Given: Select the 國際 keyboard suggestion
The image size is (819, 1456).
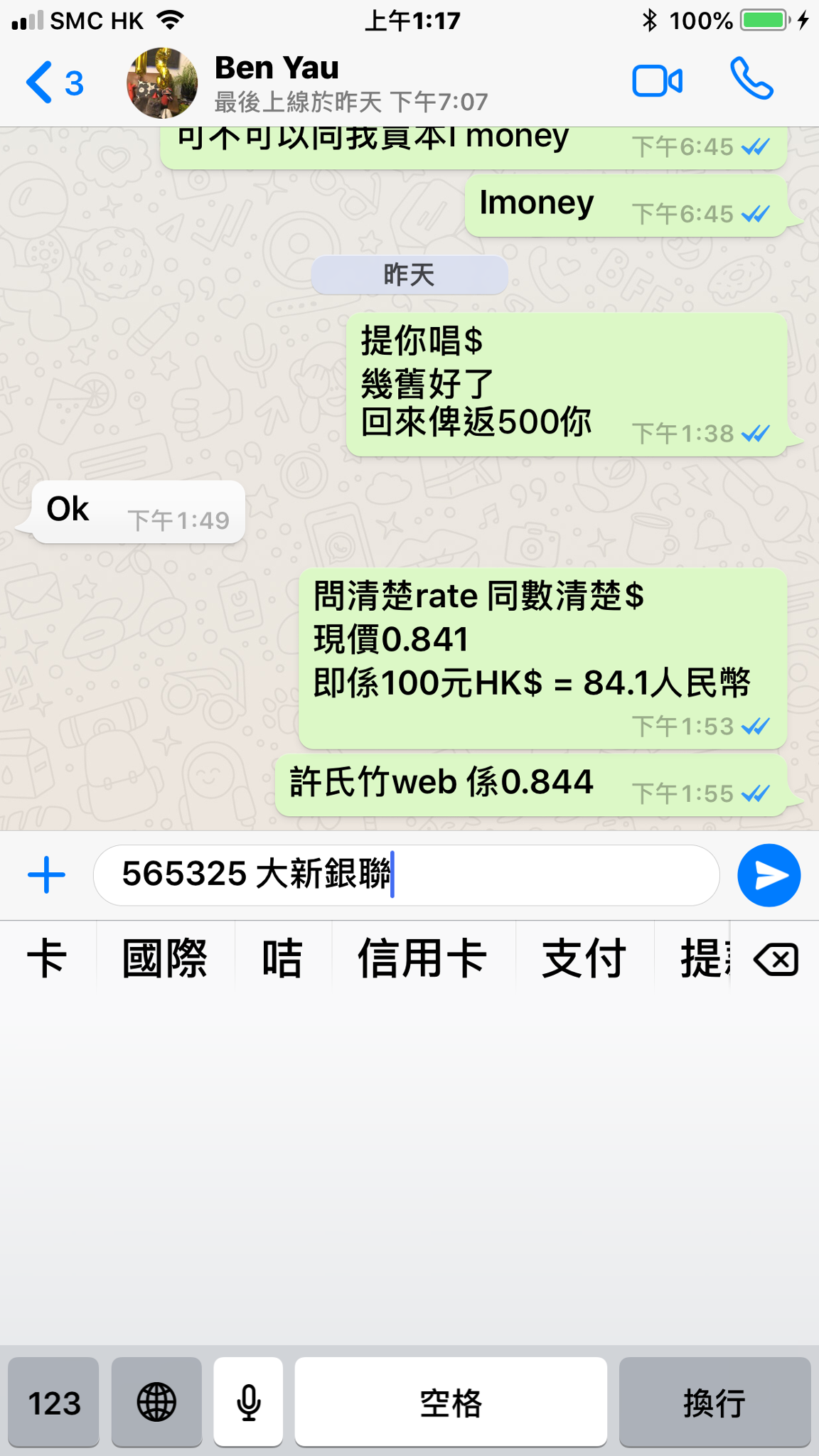Looking at the screenshot, I should [165, 958].
